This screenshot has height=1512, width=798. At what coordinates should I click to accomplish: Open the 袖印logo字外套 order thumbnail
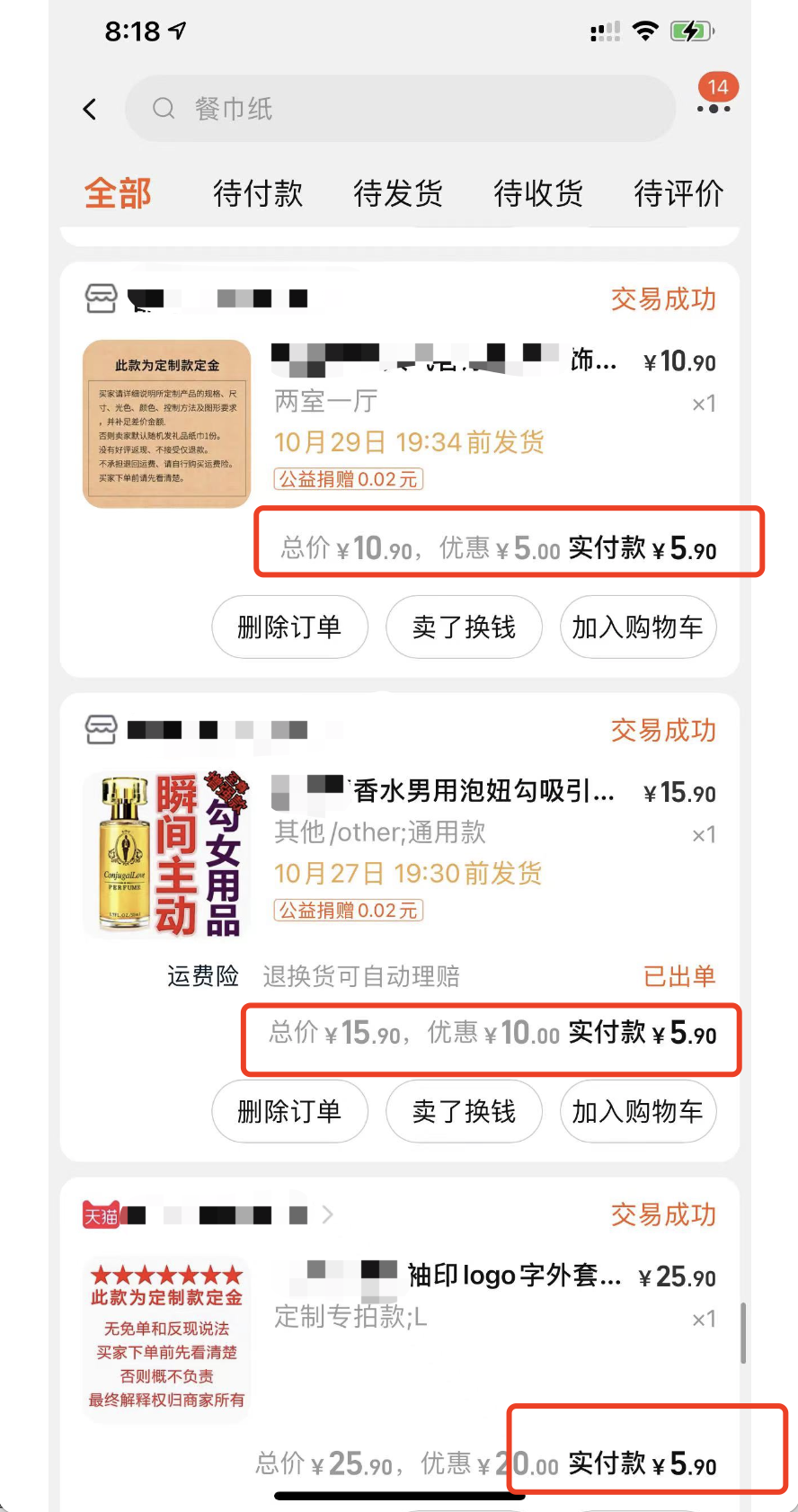(x=166, y=1339)
